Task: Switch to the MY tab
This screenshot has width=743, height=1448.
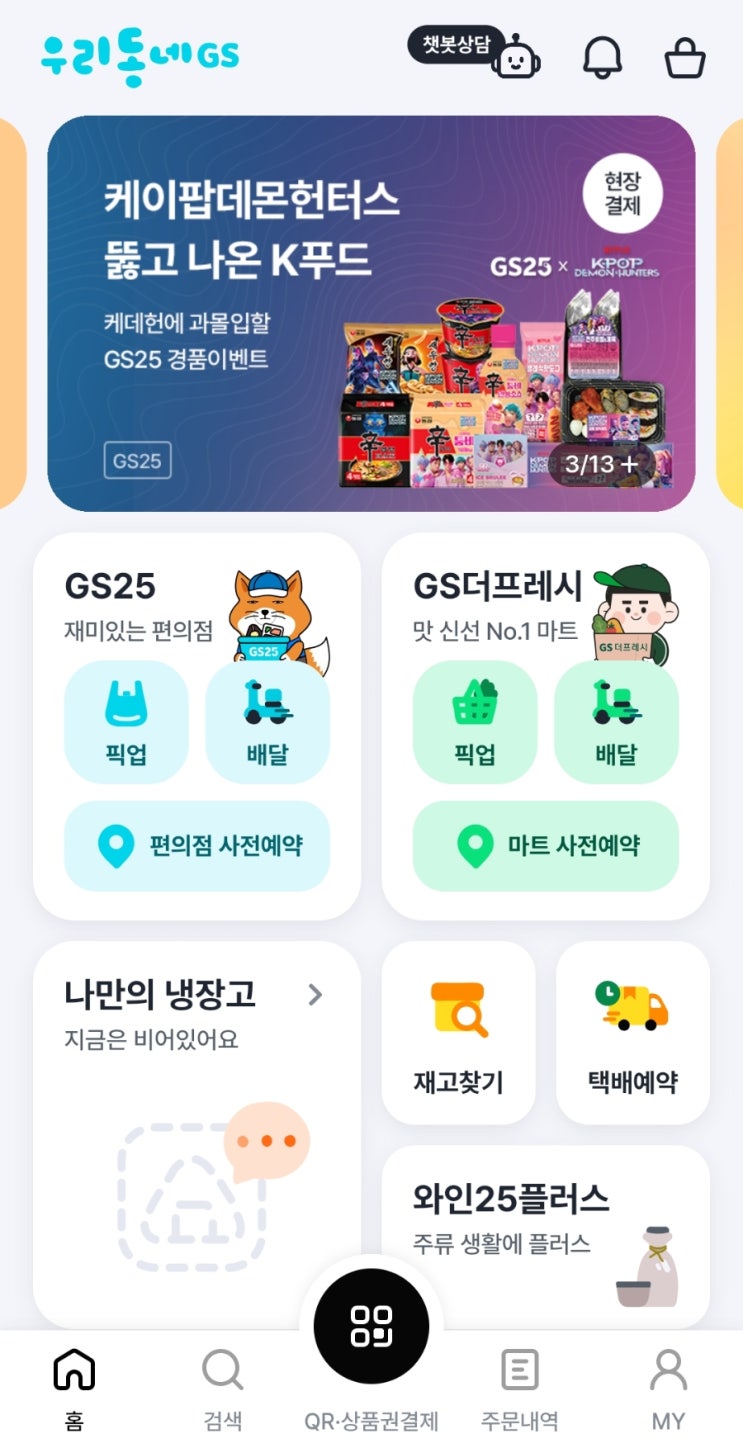Action: click(668, 1385)
